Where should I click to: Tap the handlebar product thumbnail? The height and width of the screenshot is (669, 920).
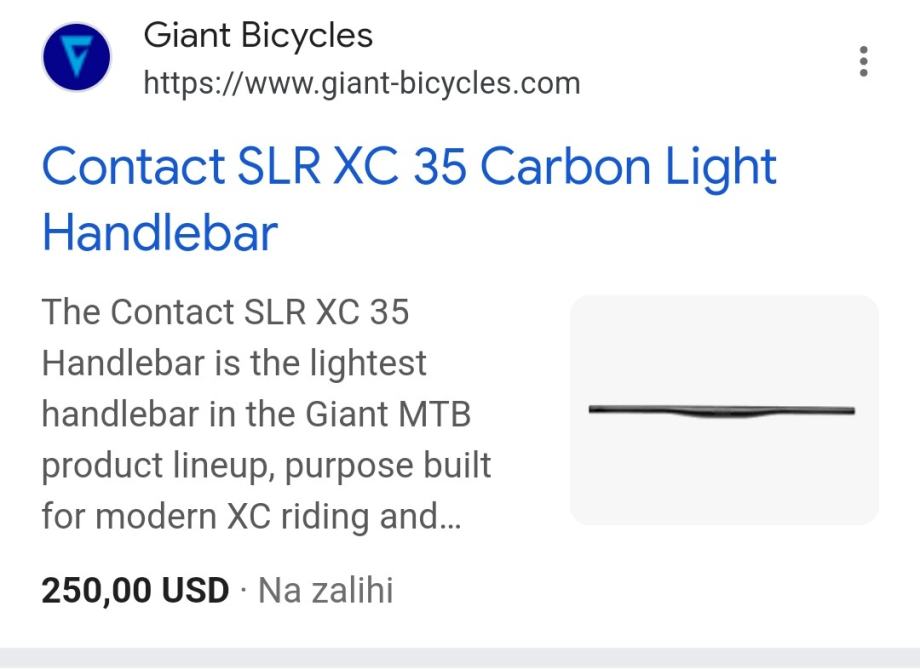(723, 410)
